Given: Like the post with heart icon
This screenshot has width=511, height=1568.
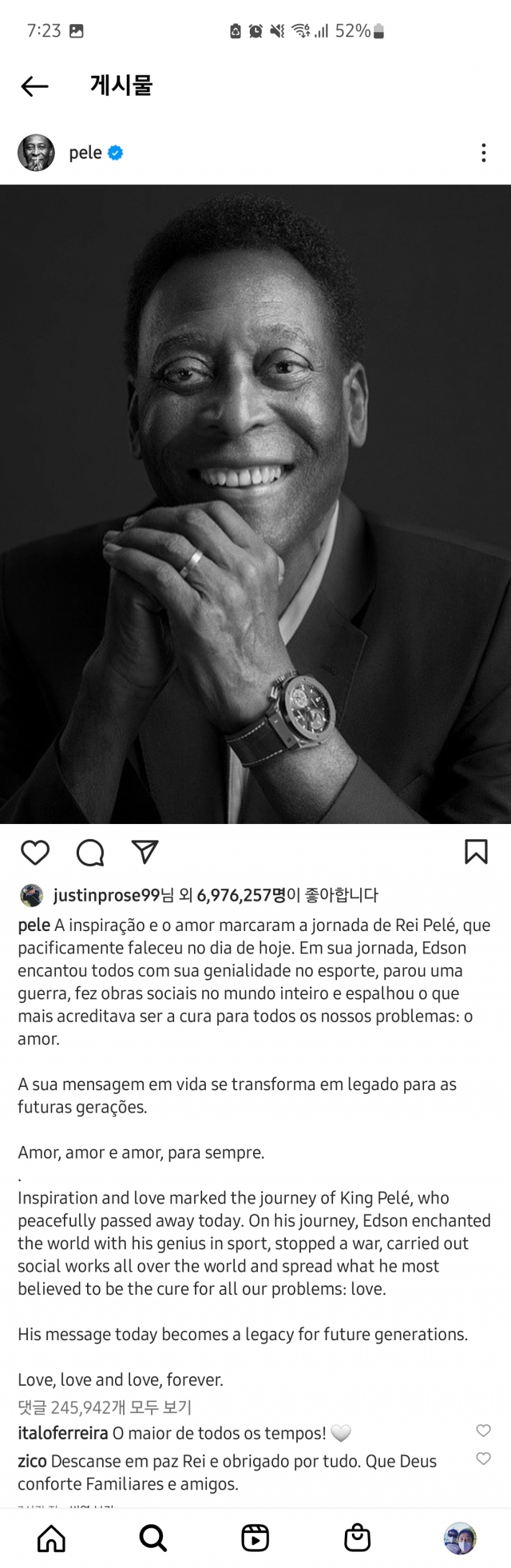Looking at the screenshot, I should click(x=35, y=853).
